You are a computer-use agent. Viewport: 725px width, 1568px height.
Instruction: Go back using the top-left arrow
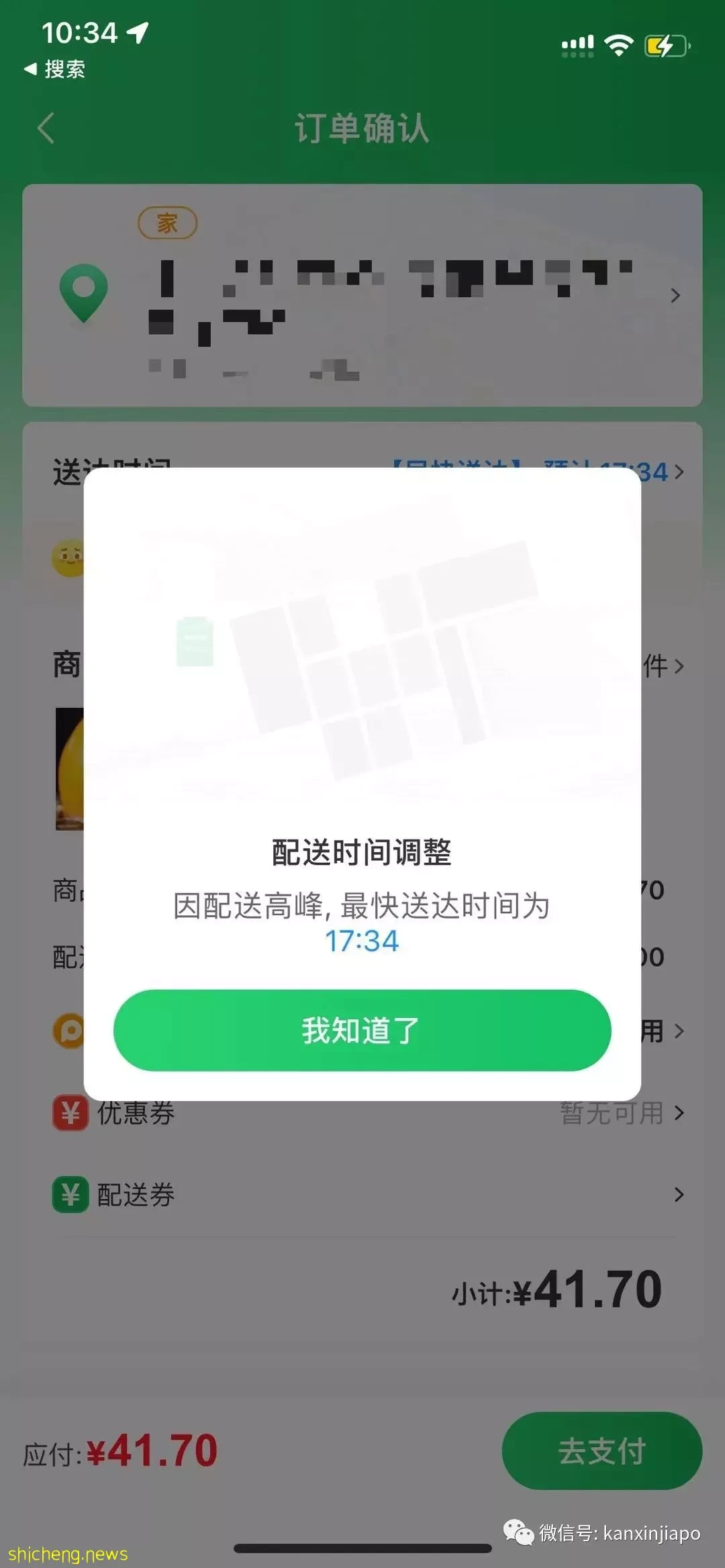tap(46, 128)
